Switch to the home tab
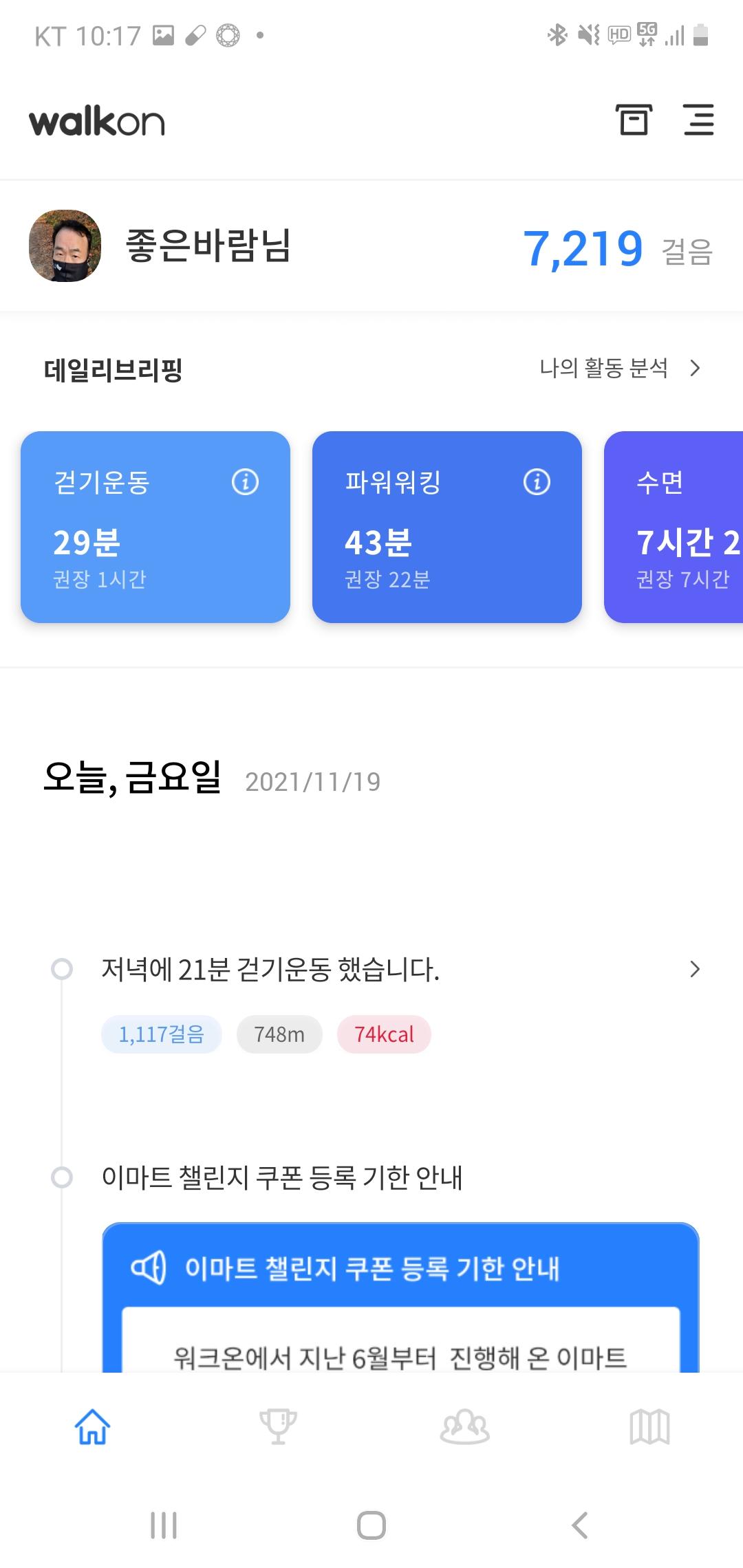 [x=93, y=1426]
